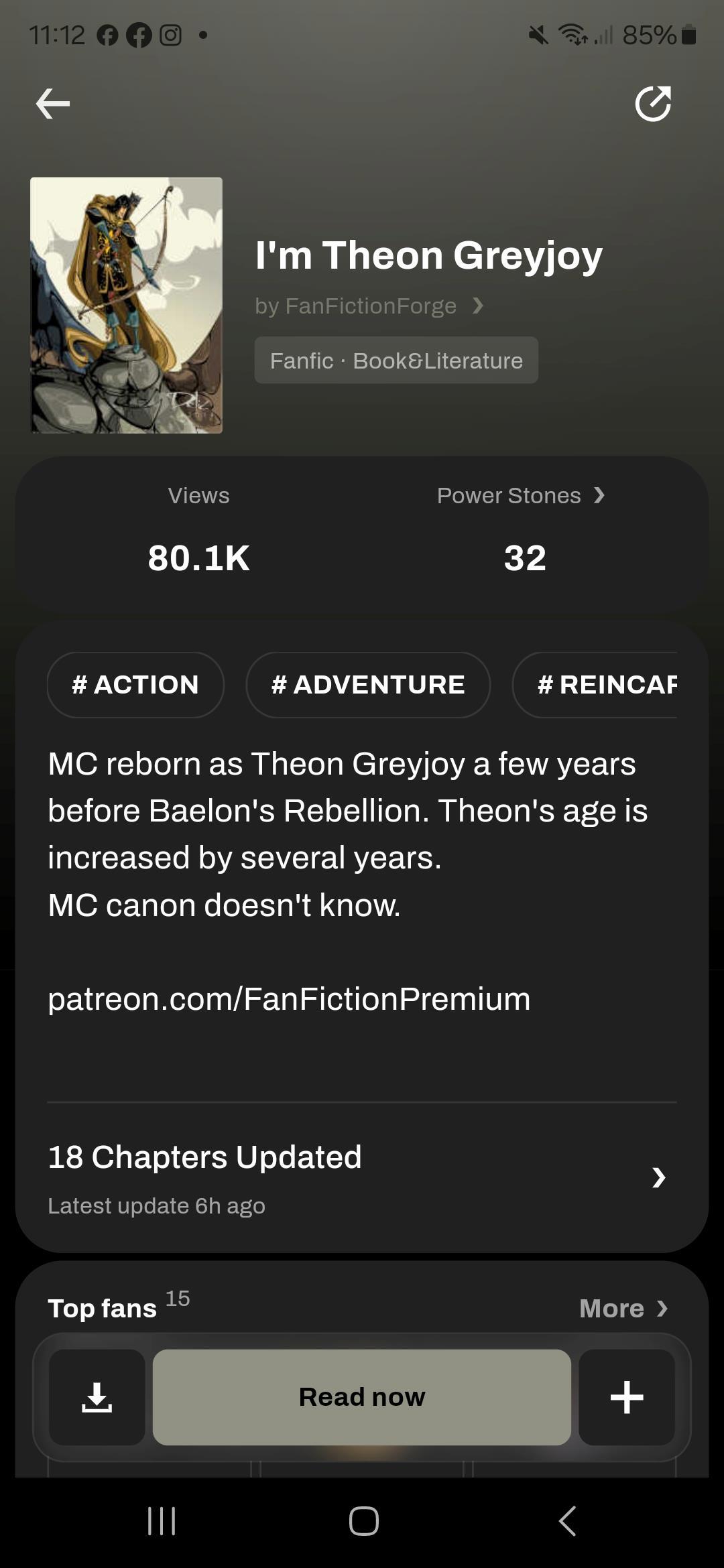Select the ADVENTURE tag
Screen dimensions: 724x1568
pyautogui.click(x=368, y=685)
